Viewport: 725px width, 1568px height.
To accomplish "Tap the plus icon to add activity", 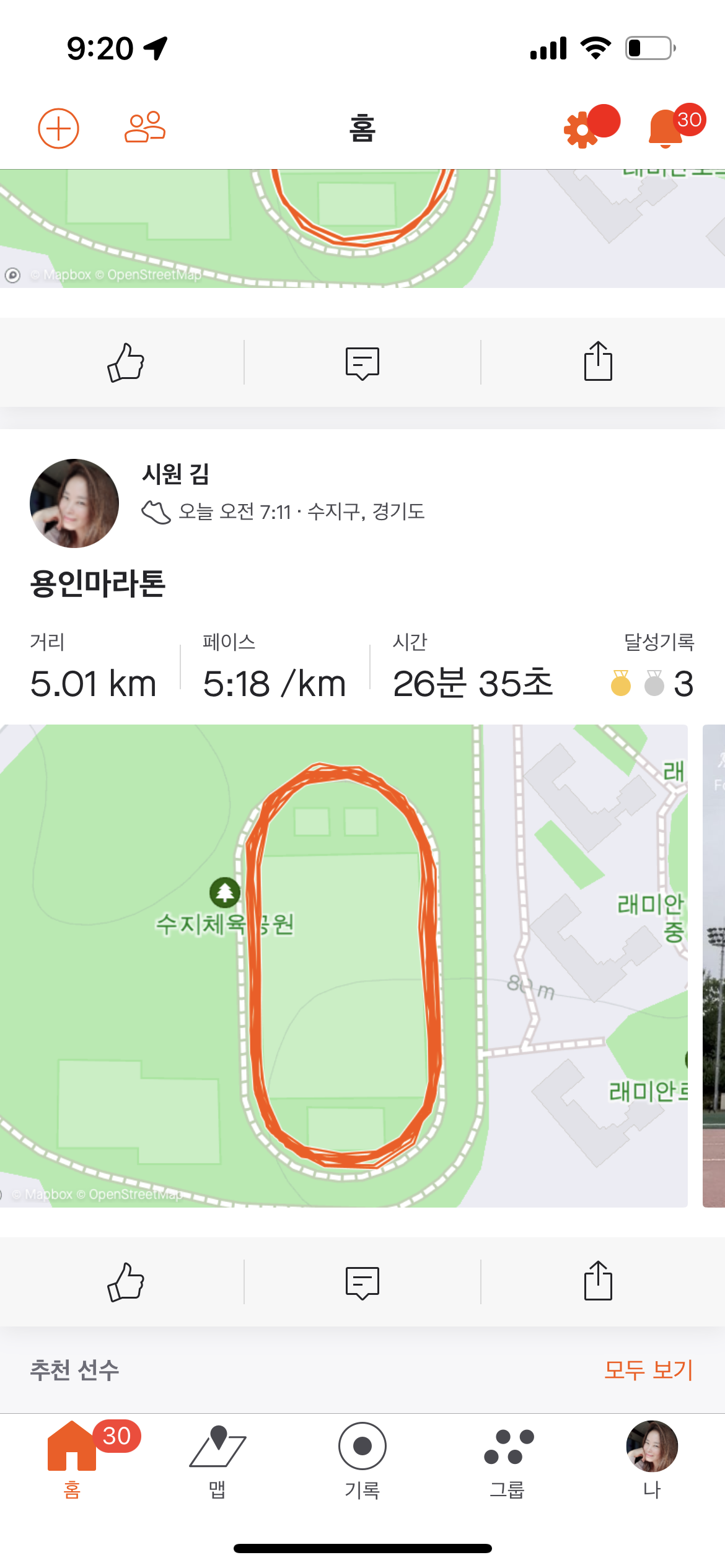I will click(58, 128).
